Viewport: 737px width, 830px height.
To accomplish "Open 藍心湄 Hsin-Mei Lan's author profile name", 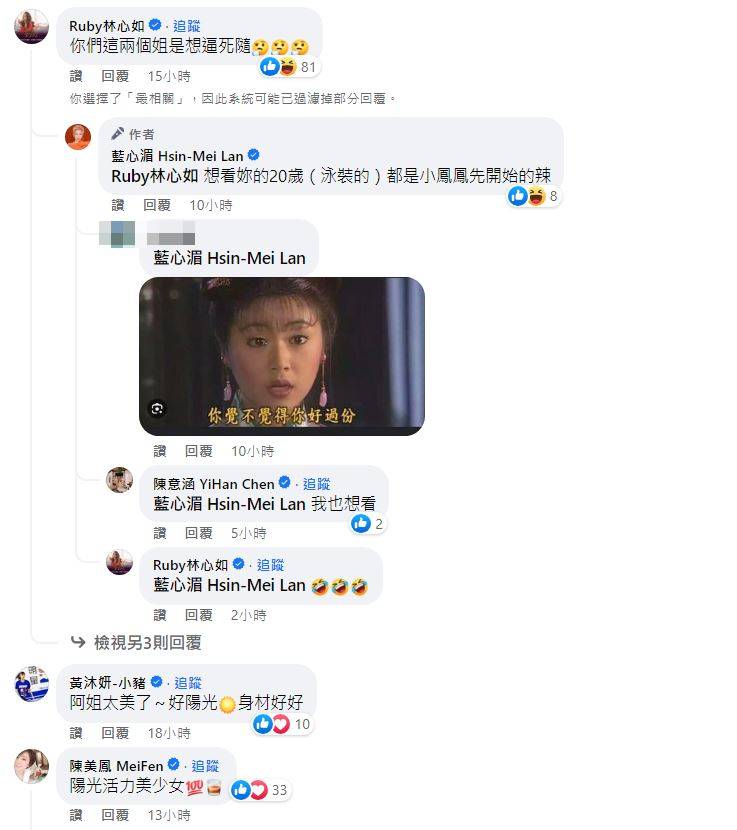I will [176, 155].
